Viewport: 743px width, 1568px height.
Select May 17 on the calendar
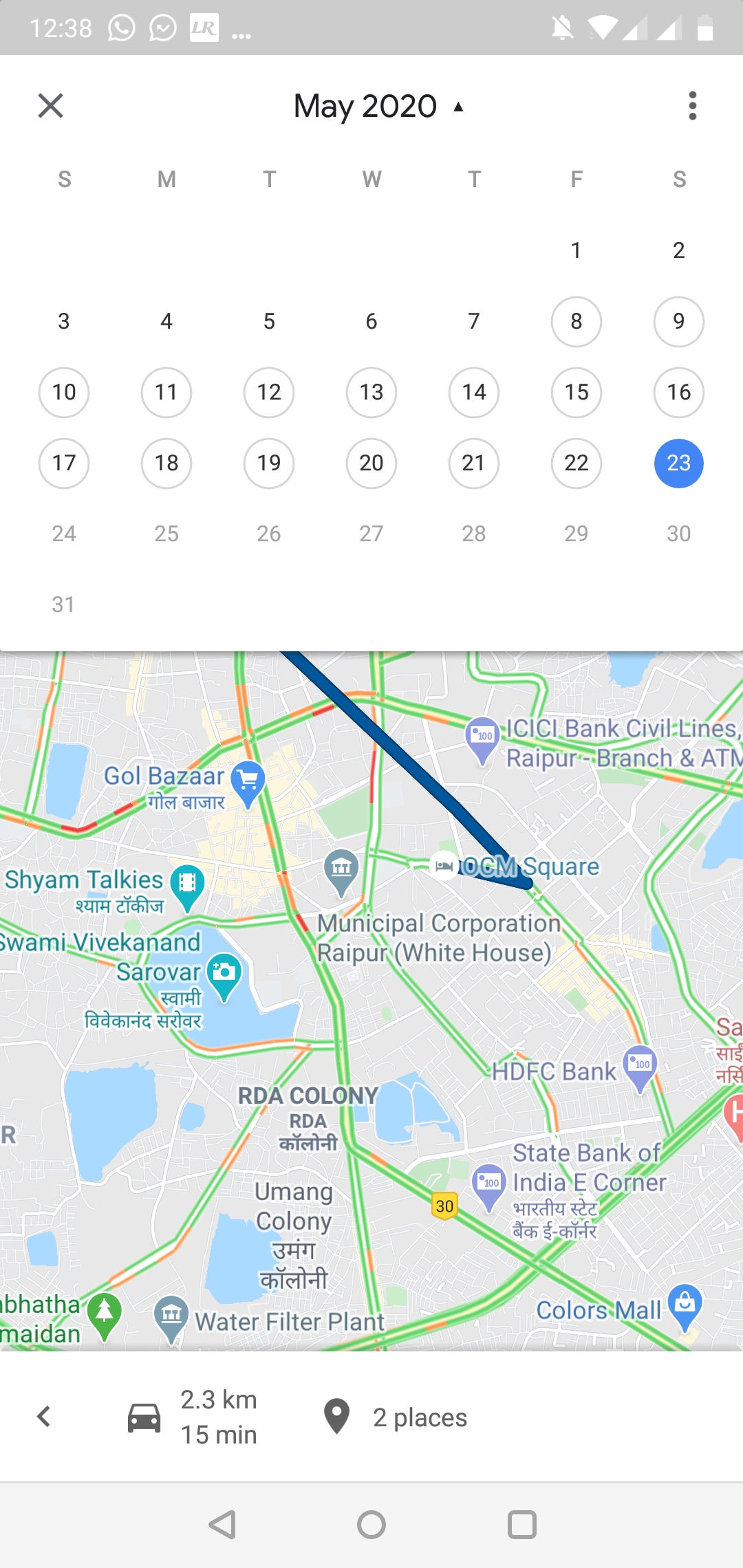(64, 463)
